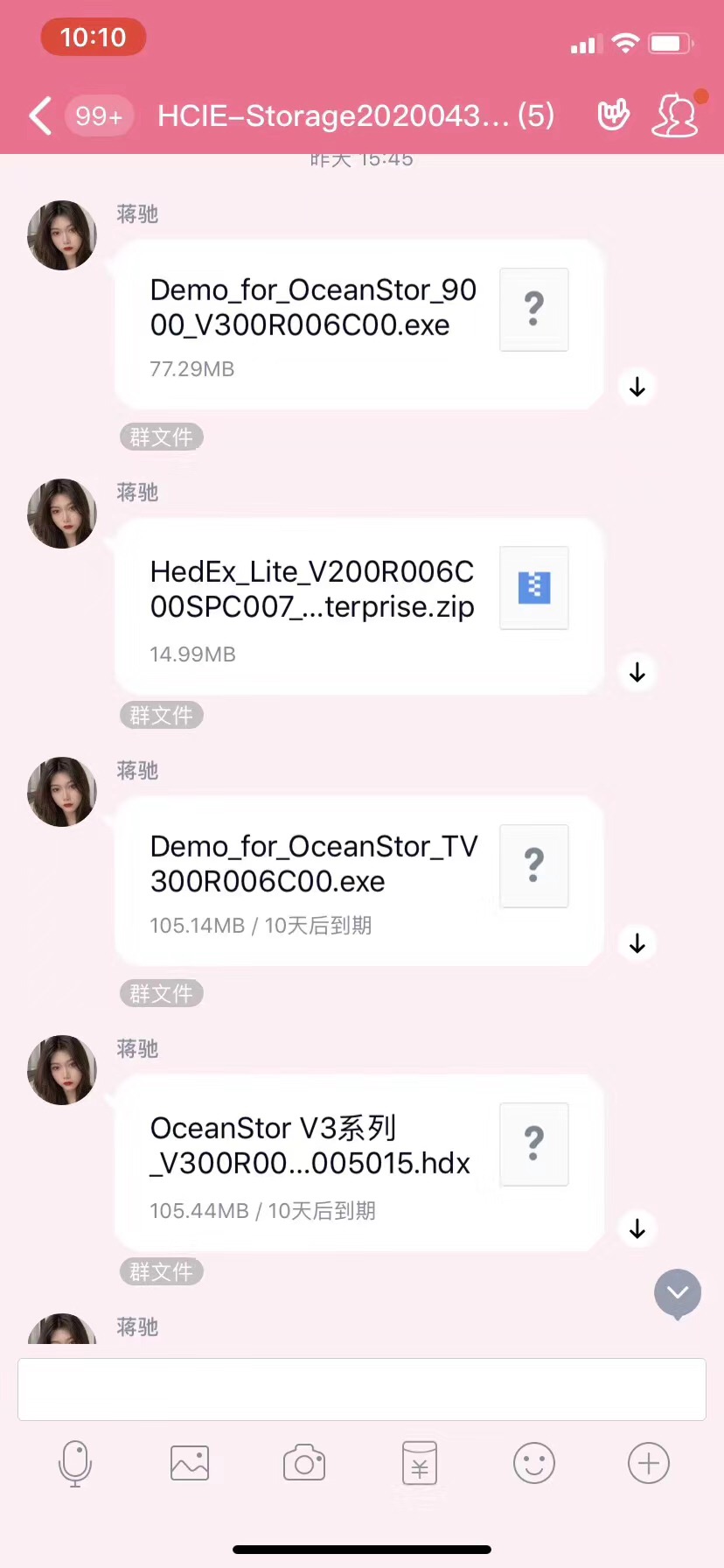The height and width of the screenshot is (1568, 724).
Task: Open the group interaction hand icon
Action: (x=613, y=115)
